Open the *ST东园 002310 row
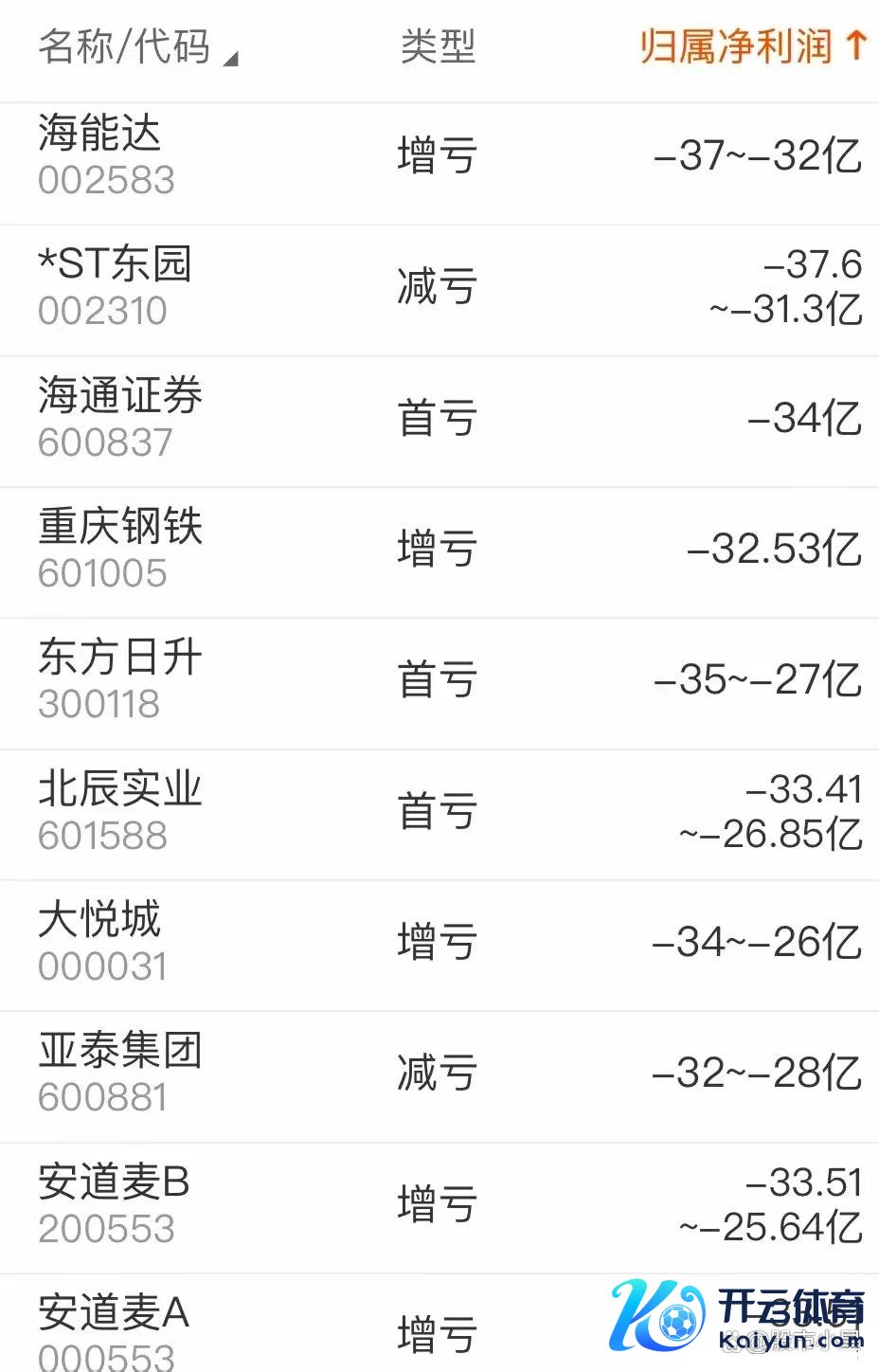The height and width of the screenshot is (1372, 879). coord(115,286)
